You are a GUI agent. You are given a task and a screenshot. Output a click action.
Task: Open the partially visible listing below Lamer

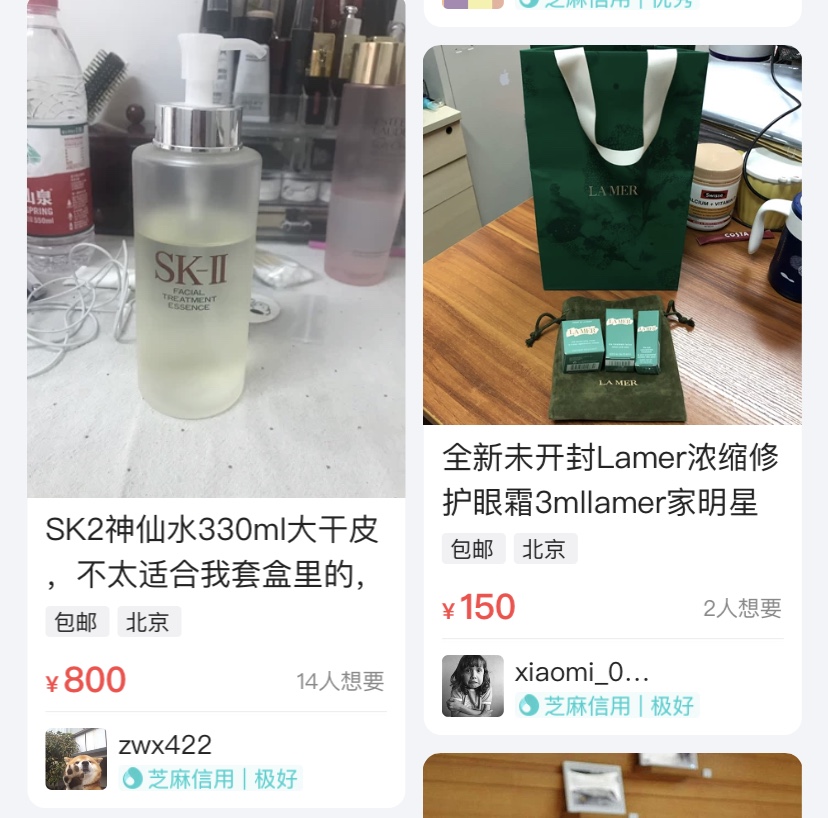(x=612, y=785)
